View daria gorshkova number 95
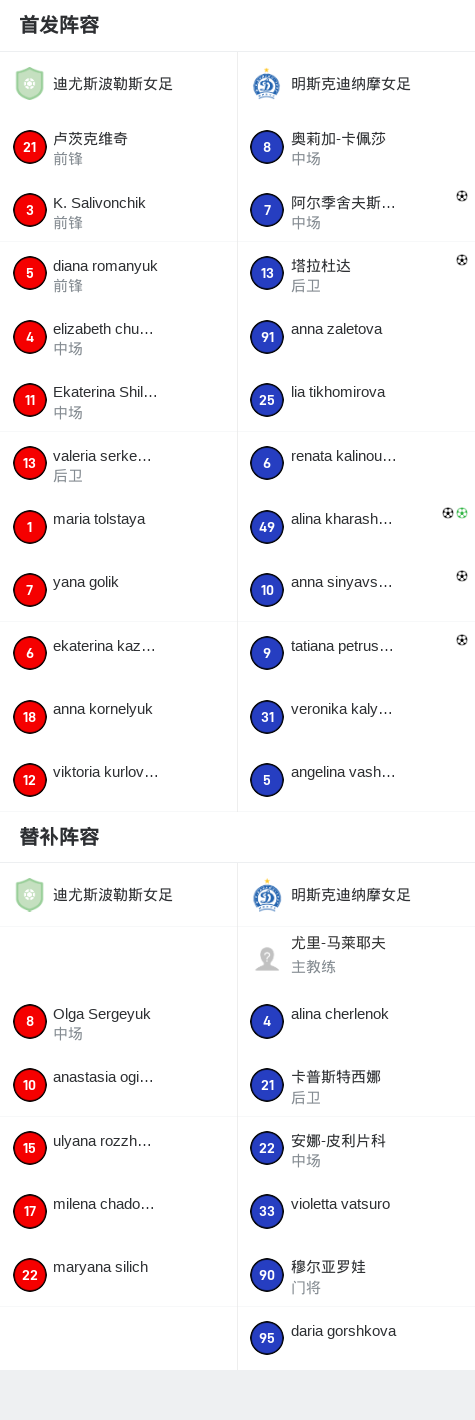The image size is (475, 1420). click(356, 1338)
